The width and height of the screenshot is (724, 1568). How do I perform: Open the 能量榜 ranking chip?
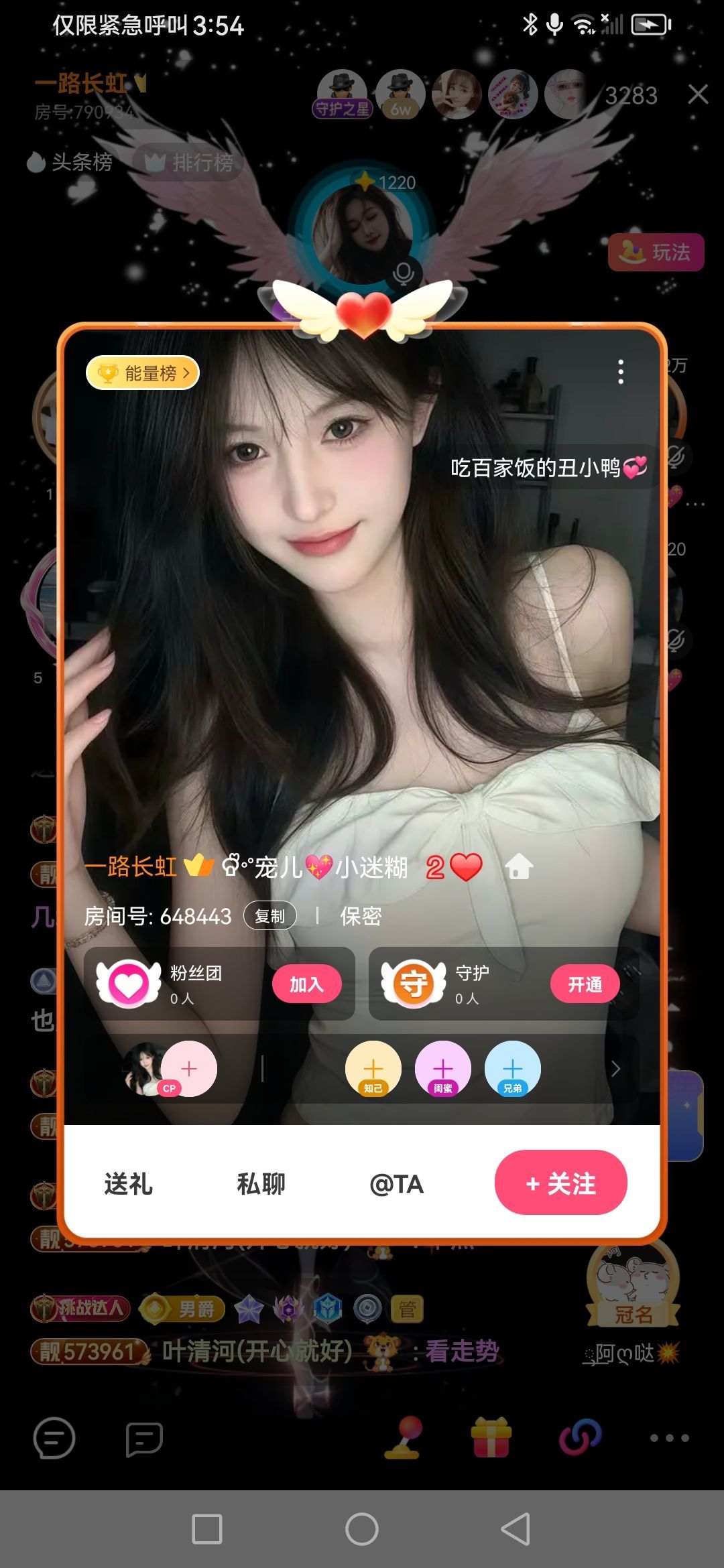[x=143, y=373]
